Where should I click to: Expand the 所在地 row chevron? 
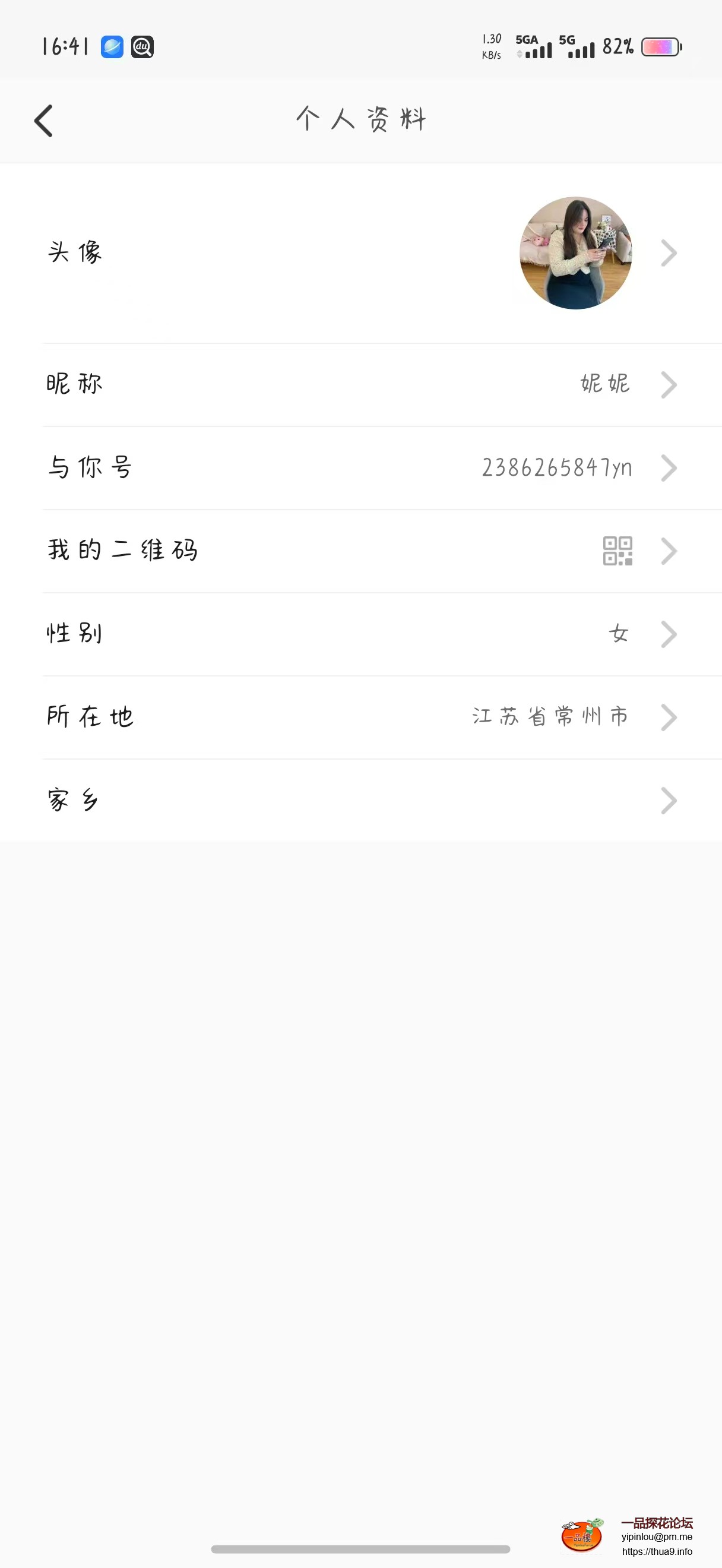669,717
